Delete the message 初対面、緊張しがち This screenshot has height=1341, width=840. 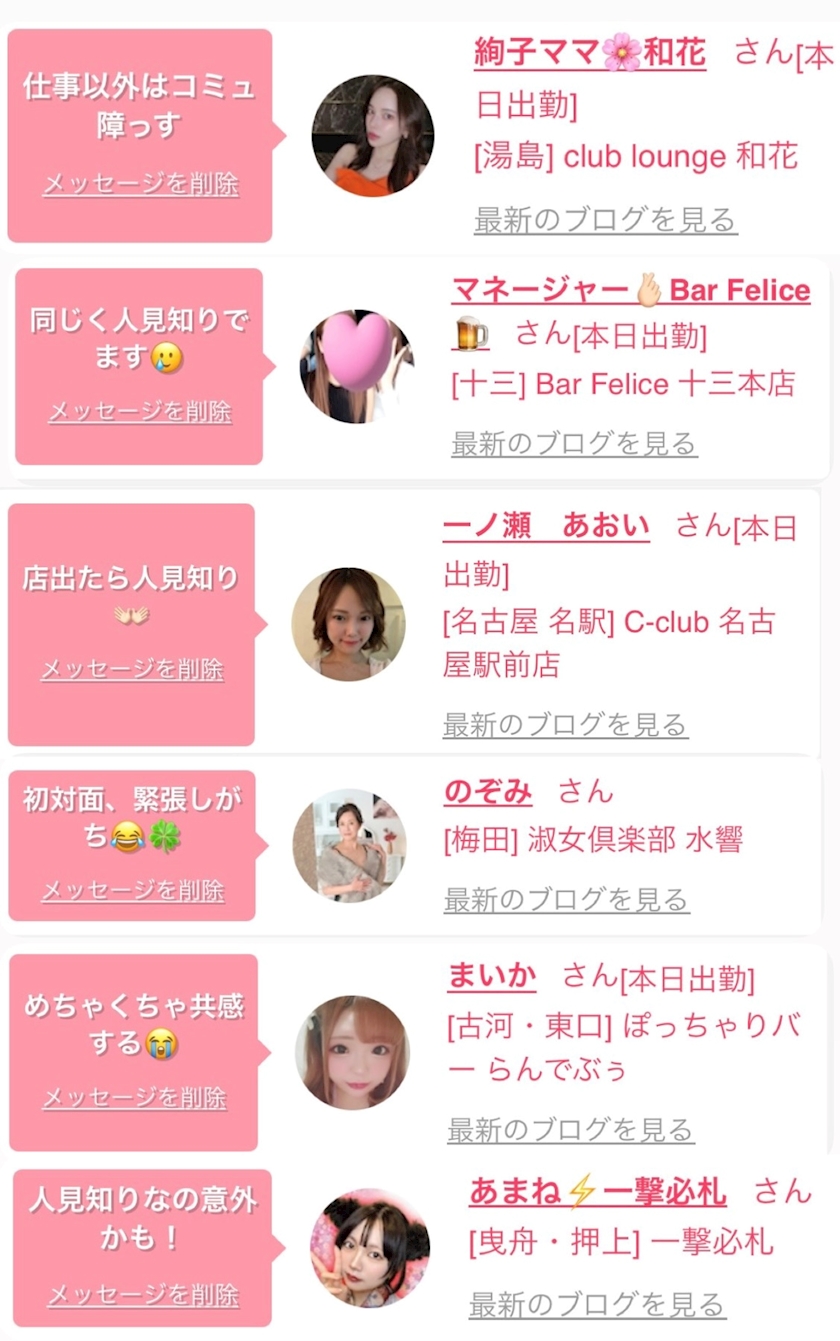132,890
